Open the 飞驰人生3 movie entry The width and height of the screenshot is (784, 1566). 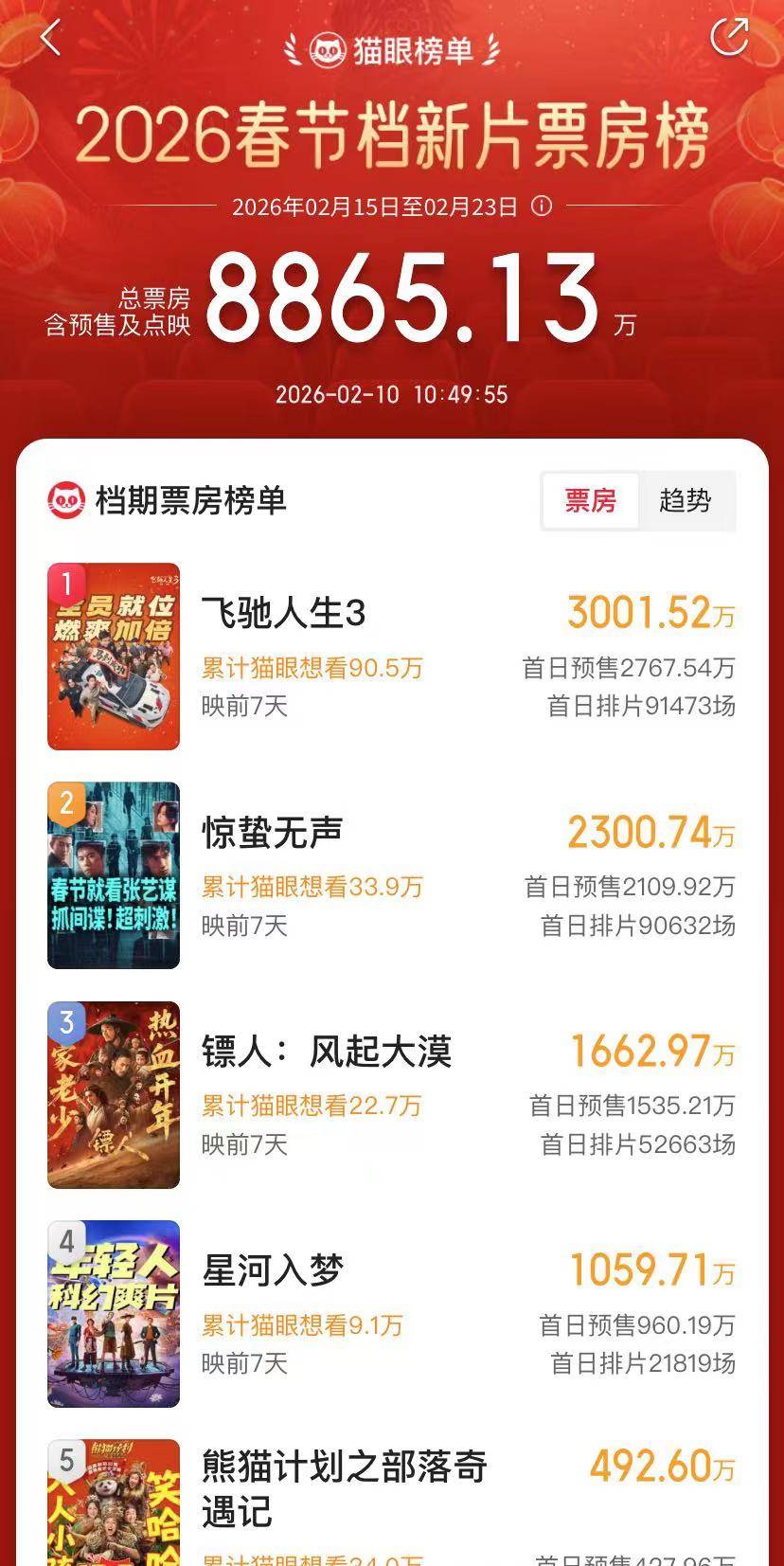[x=283, y=613]
